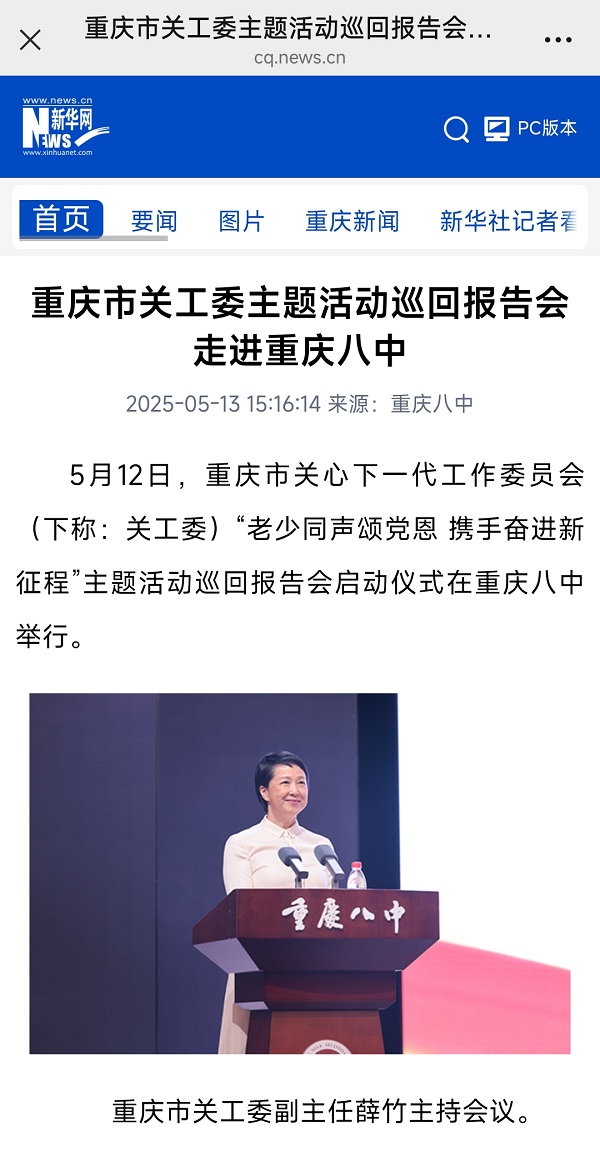Go to the 图片 tab
This screenshot has width=600, height=1157.
(241, 221)
